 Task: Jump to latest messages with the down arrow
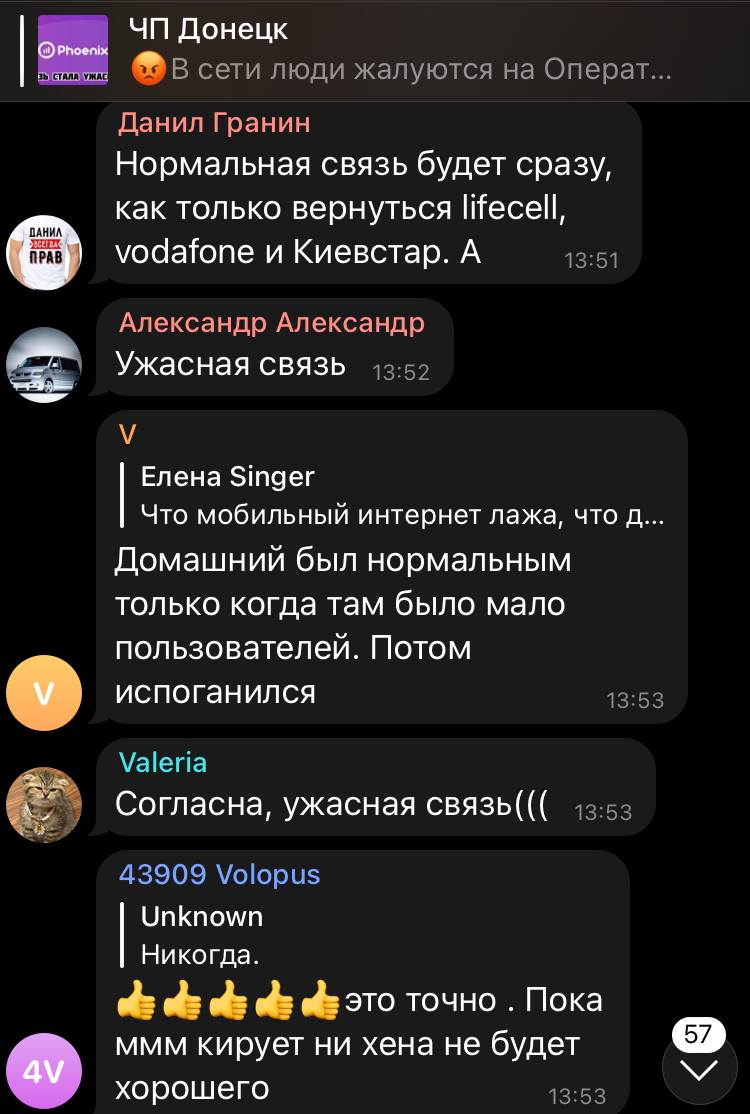click(699, 1070)
